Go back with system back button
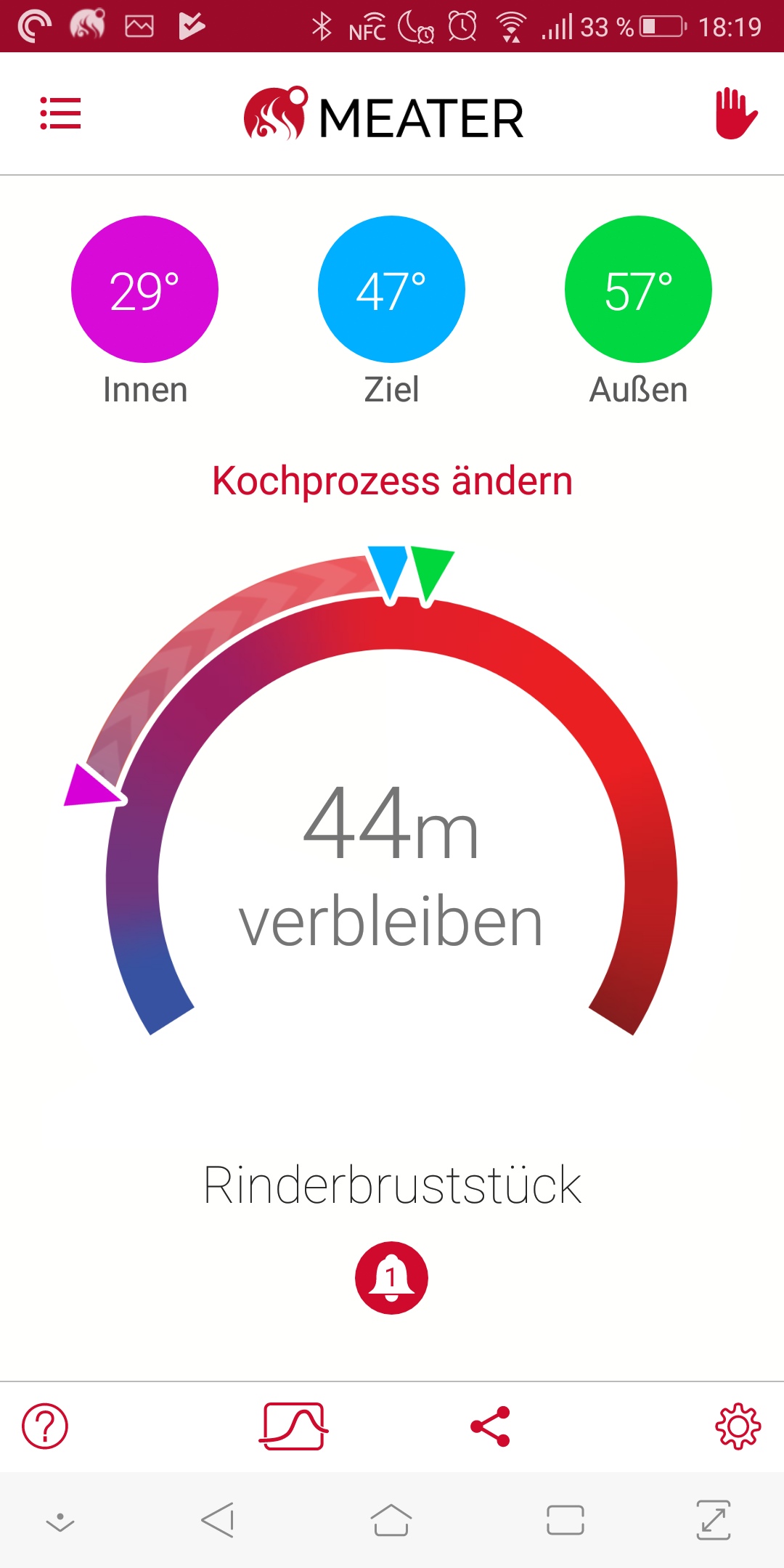The image size is (784, 1568). point(218,1520)
